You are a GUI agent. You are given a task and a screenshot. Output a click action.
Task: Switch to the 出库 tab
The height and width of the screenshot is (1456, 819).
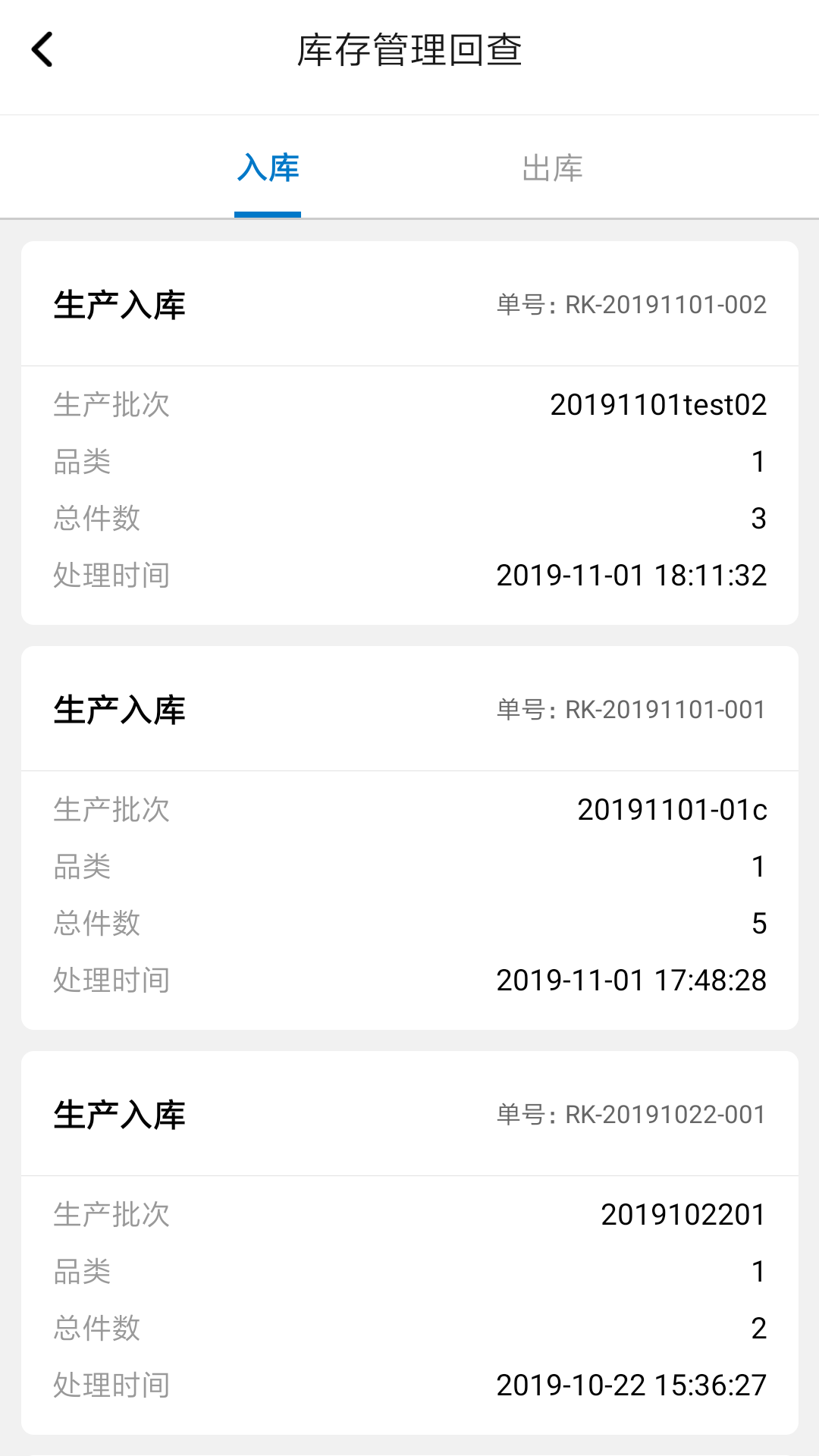click(x=552, y=168)
